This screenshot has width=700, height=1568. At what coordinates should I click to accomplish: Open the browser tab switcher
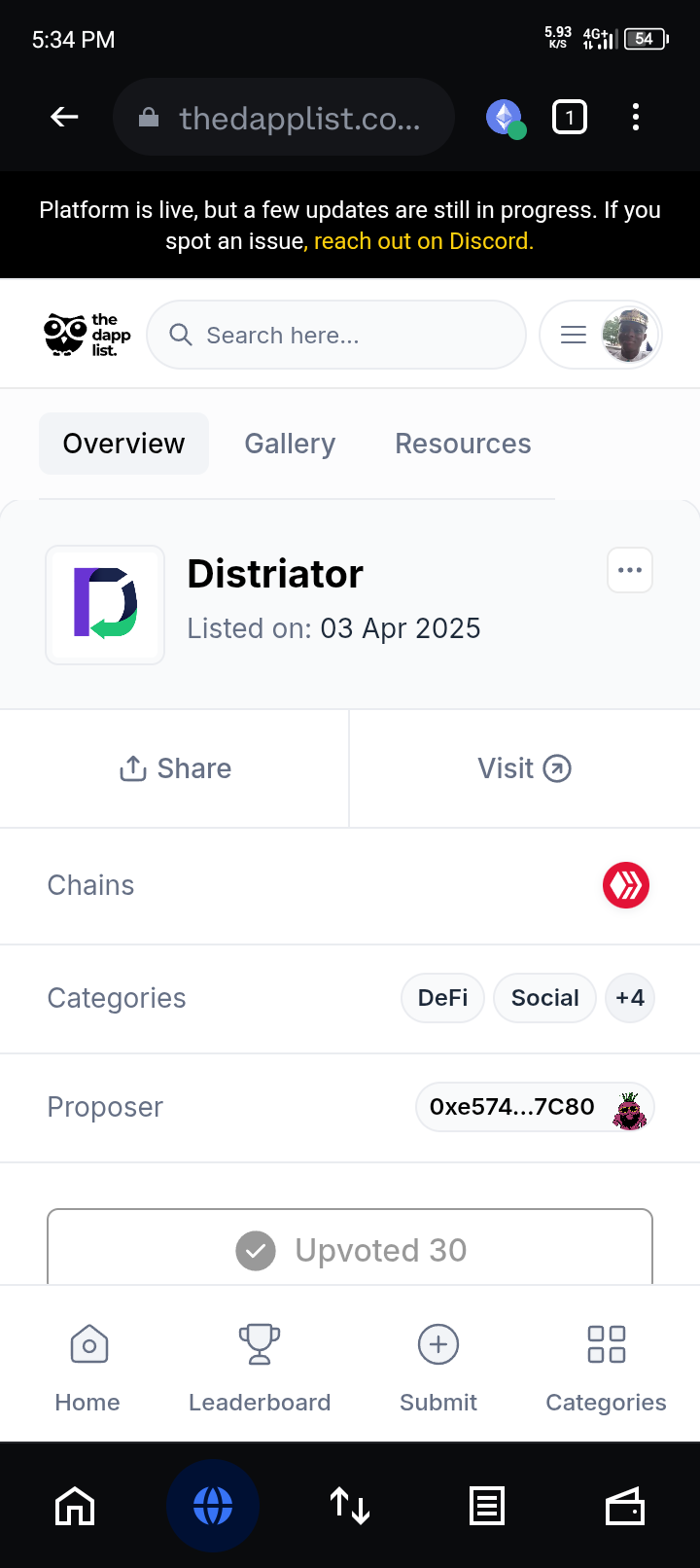point(570,118)
